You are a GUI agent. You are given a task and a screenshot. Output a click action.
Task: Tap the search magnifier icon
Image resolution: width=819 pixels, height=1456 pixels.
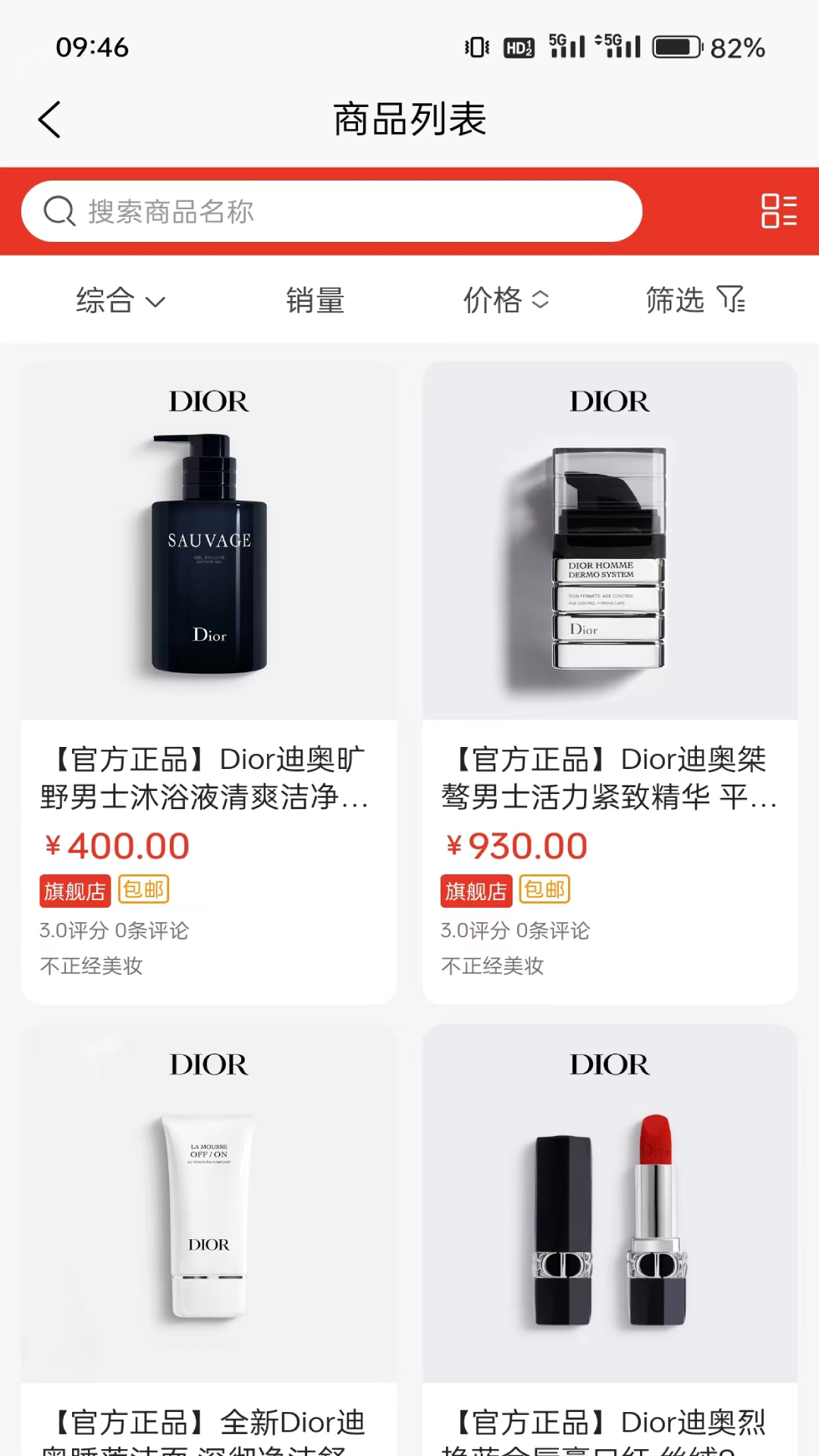tap(59, 211)
